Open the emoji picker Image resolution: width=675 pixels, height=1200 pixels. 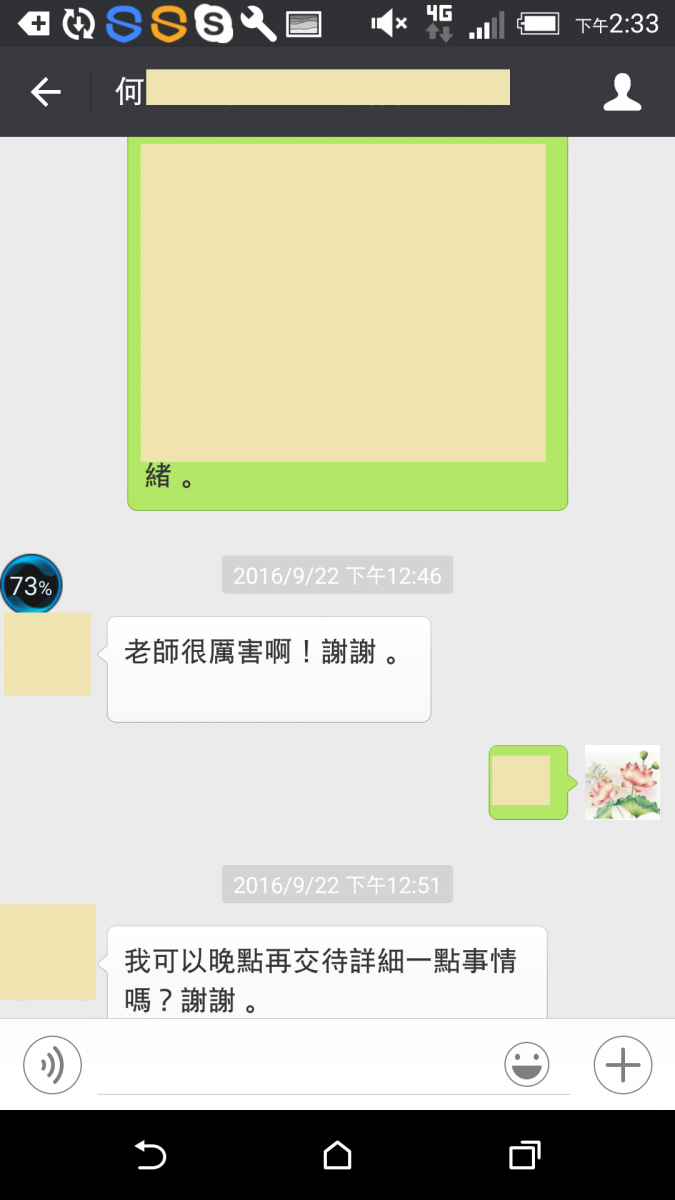[x=527, y=1065]
